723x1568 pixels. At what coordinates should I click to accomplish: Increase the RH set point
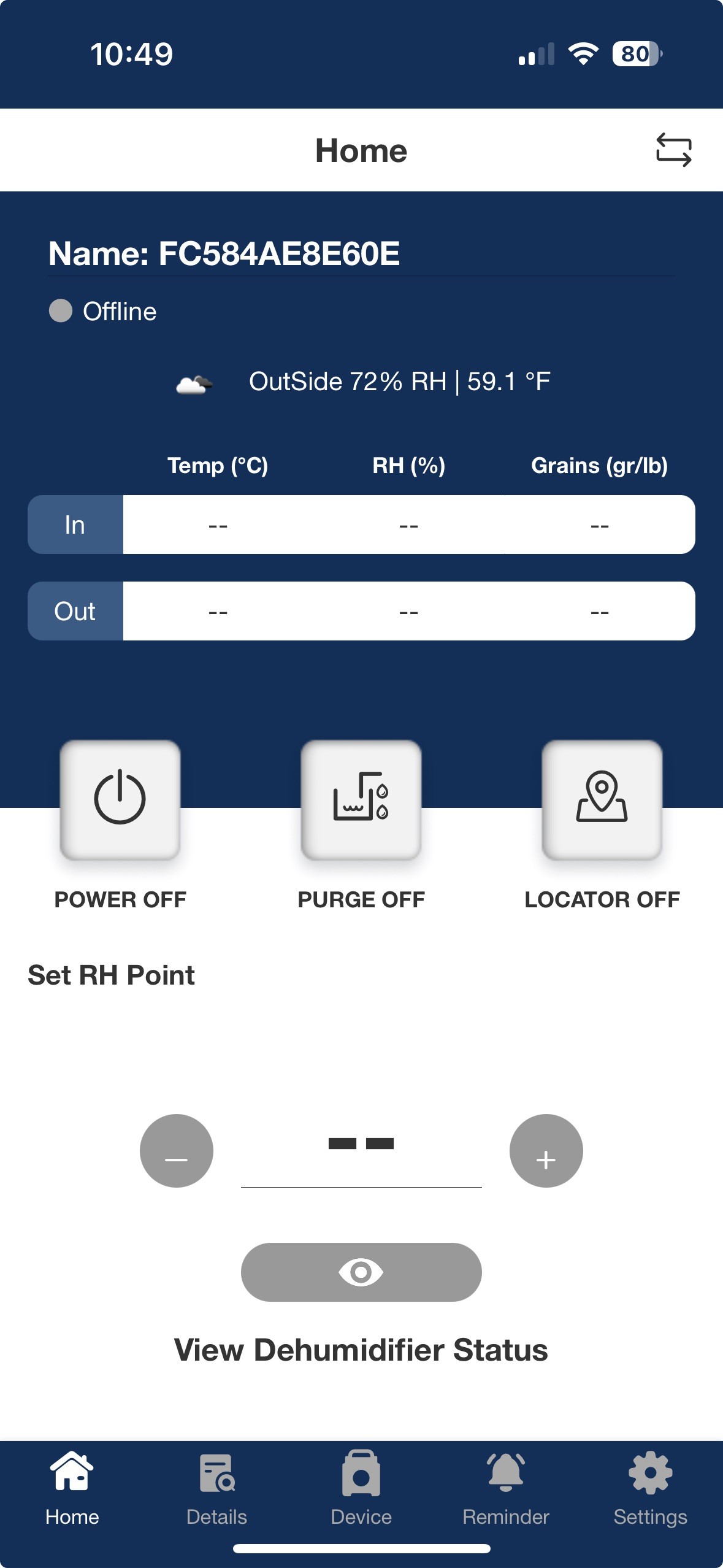(x=546, y=1150)
